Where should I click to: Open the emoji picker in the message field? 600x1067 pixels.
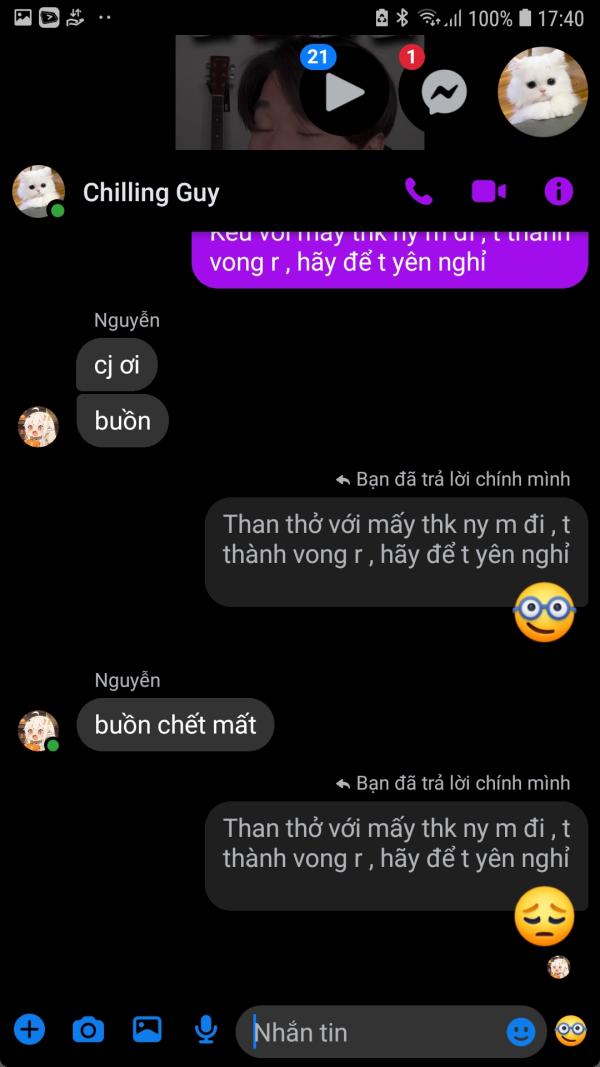pyautogui.click(x=521, y=1032)
